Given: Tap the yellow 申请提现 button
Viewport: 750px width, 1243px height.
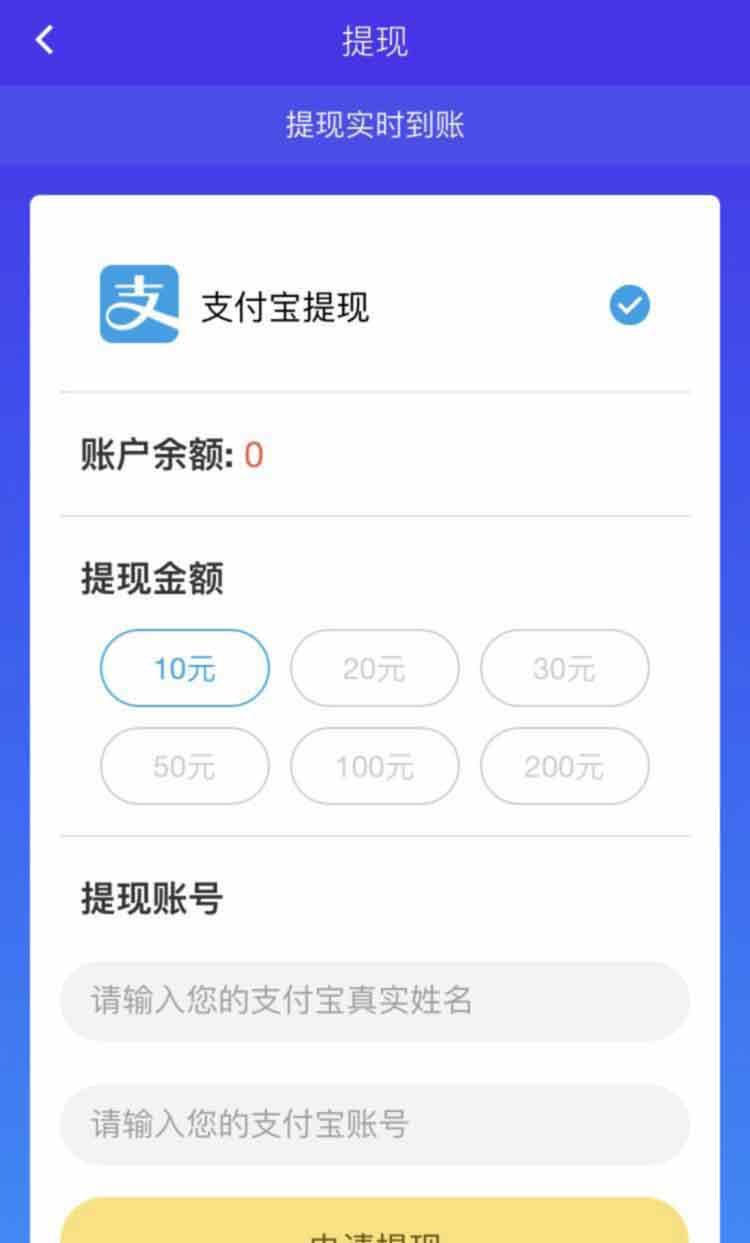Looking at the screenshot, I should pyautogui.click(x=375, y=1221).
